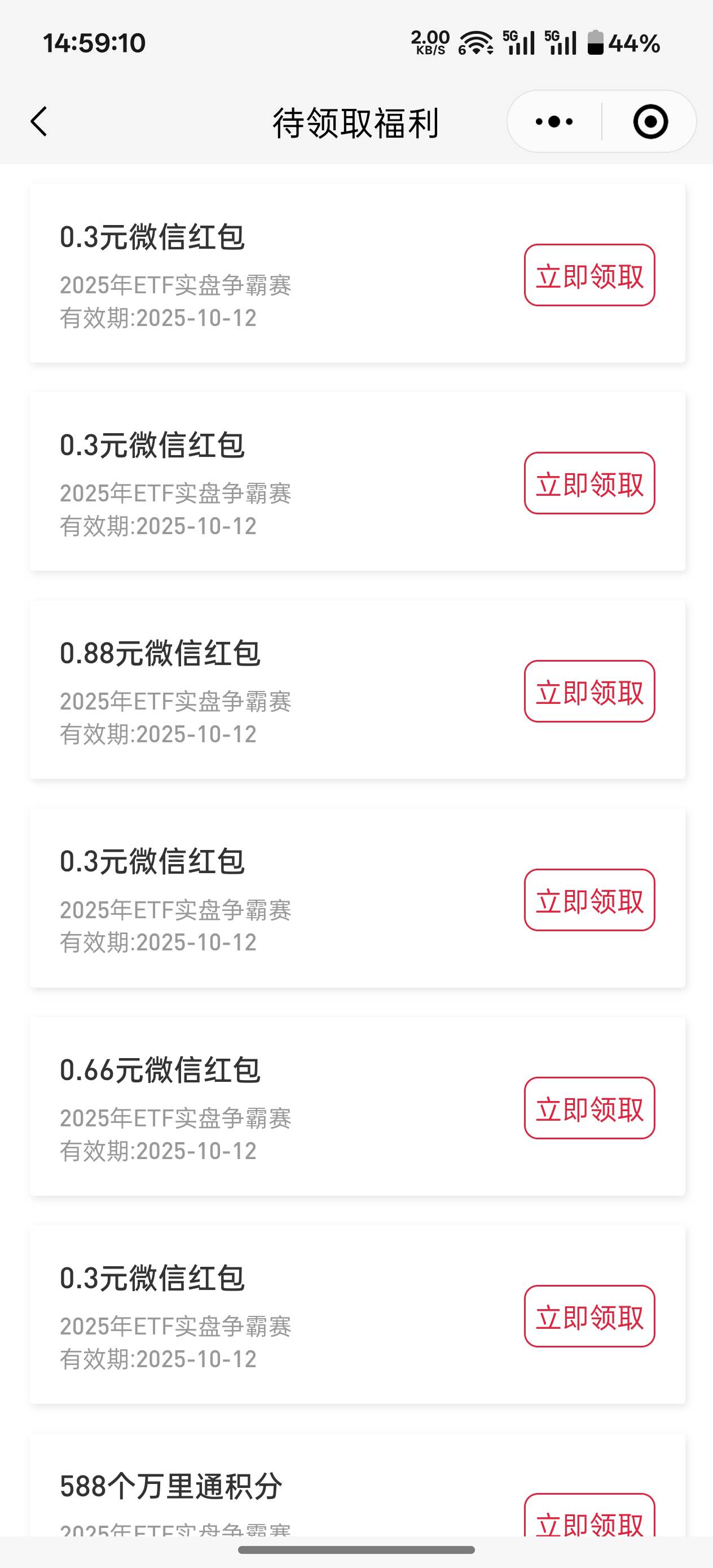The image size is (713, 1568).
Task: Claim the 0.66元微信红包 reward
Action: click(589, 1108)
